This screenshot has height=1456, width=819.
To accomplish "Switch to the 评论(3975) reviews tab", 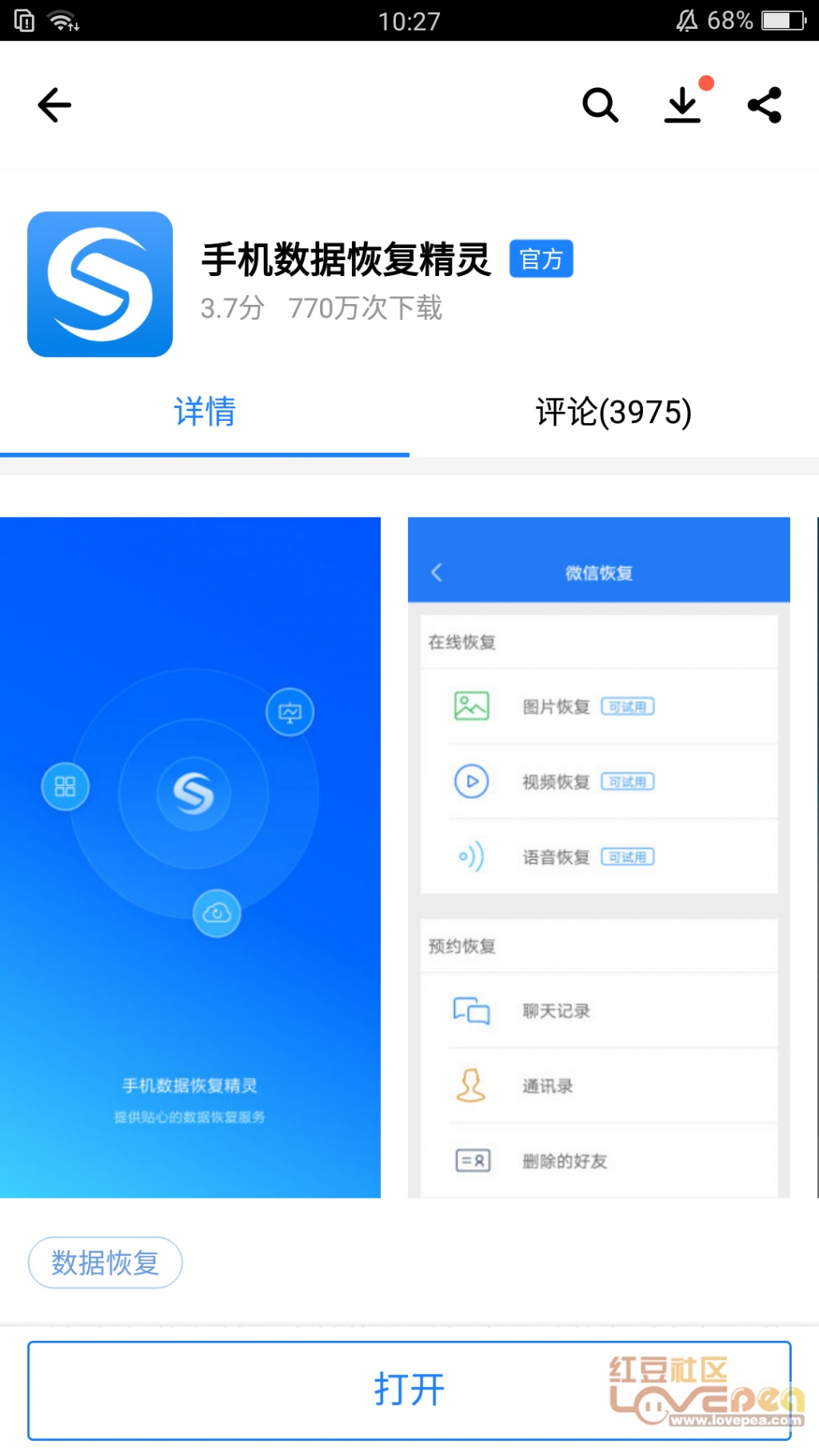I will click(613, 413).
